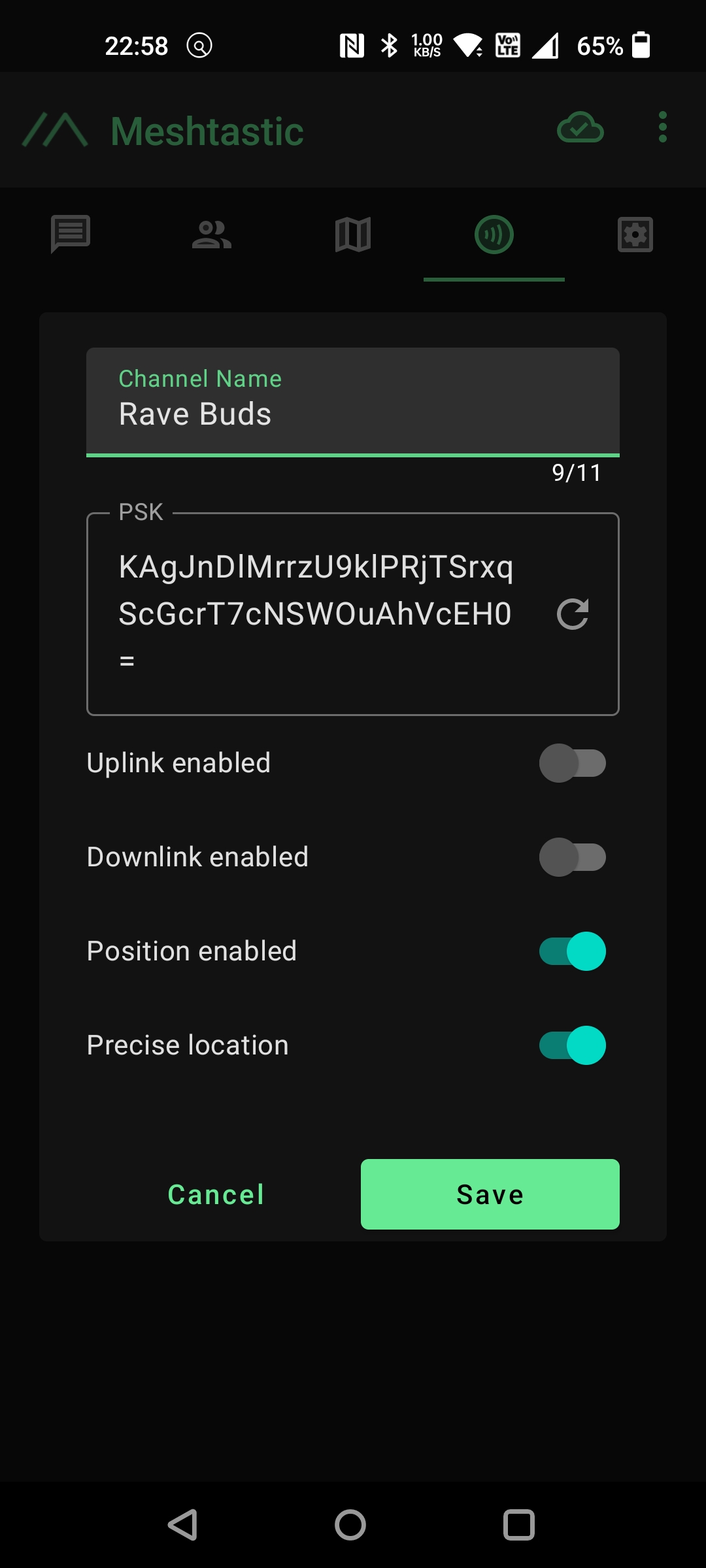Check the cloud connection status icon
The height and width of the screenshot is (1568, 706).
tap(580, 127)
